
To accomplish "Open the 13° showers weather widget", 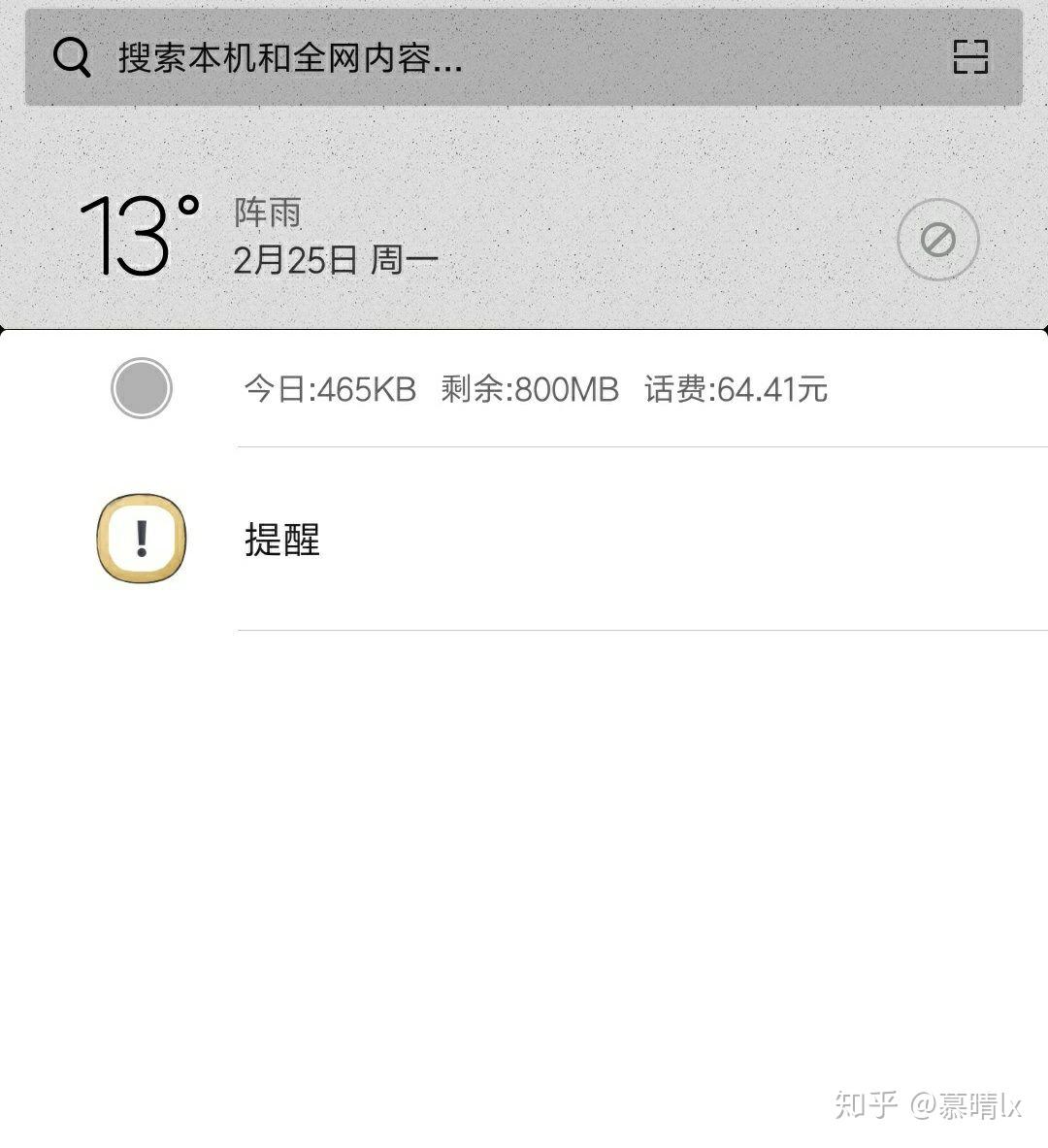I will (262, 237).
